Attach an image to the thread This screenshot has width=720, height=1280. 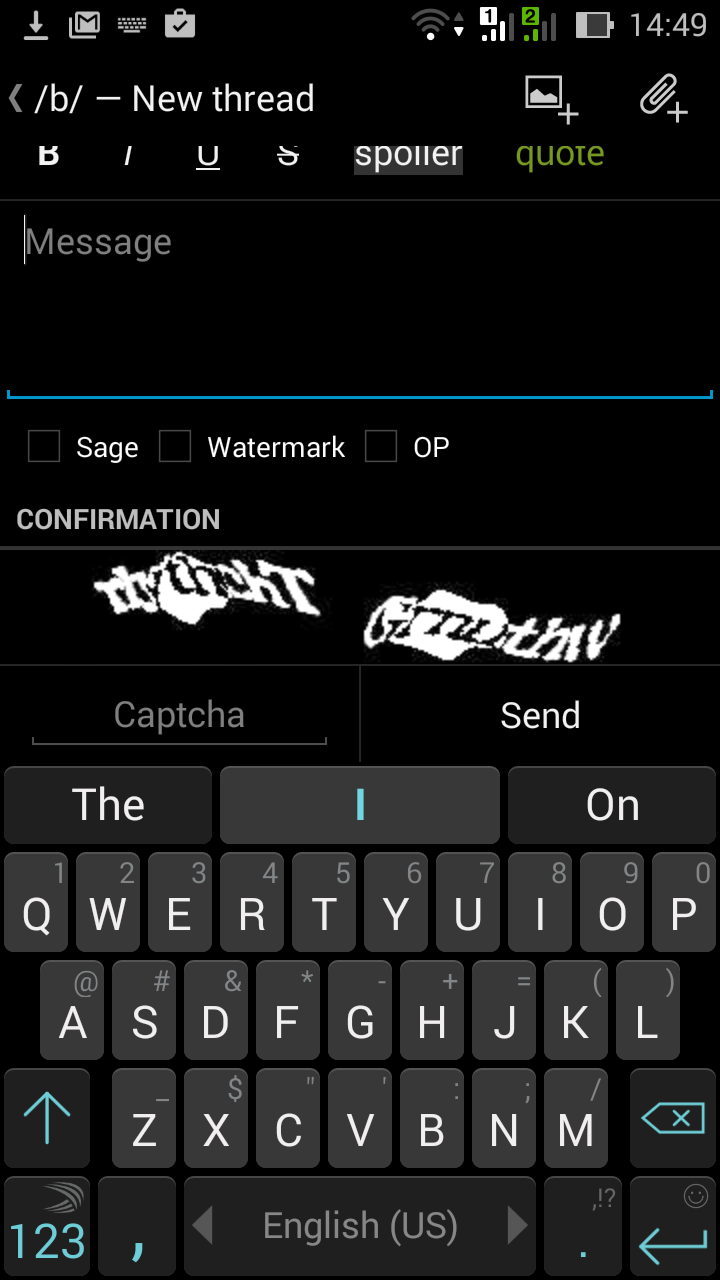click(551, 99)
